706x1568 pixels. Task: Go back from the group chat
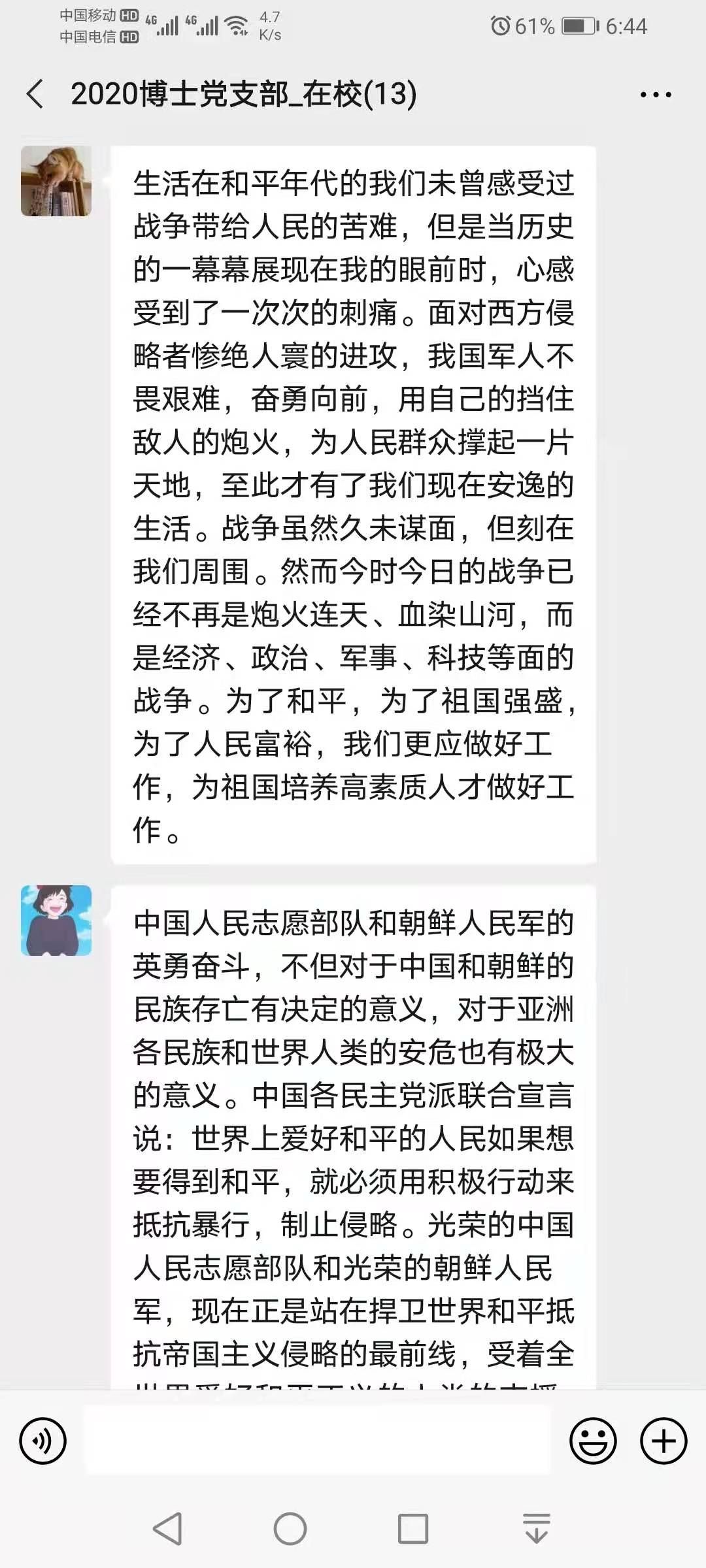36,94
